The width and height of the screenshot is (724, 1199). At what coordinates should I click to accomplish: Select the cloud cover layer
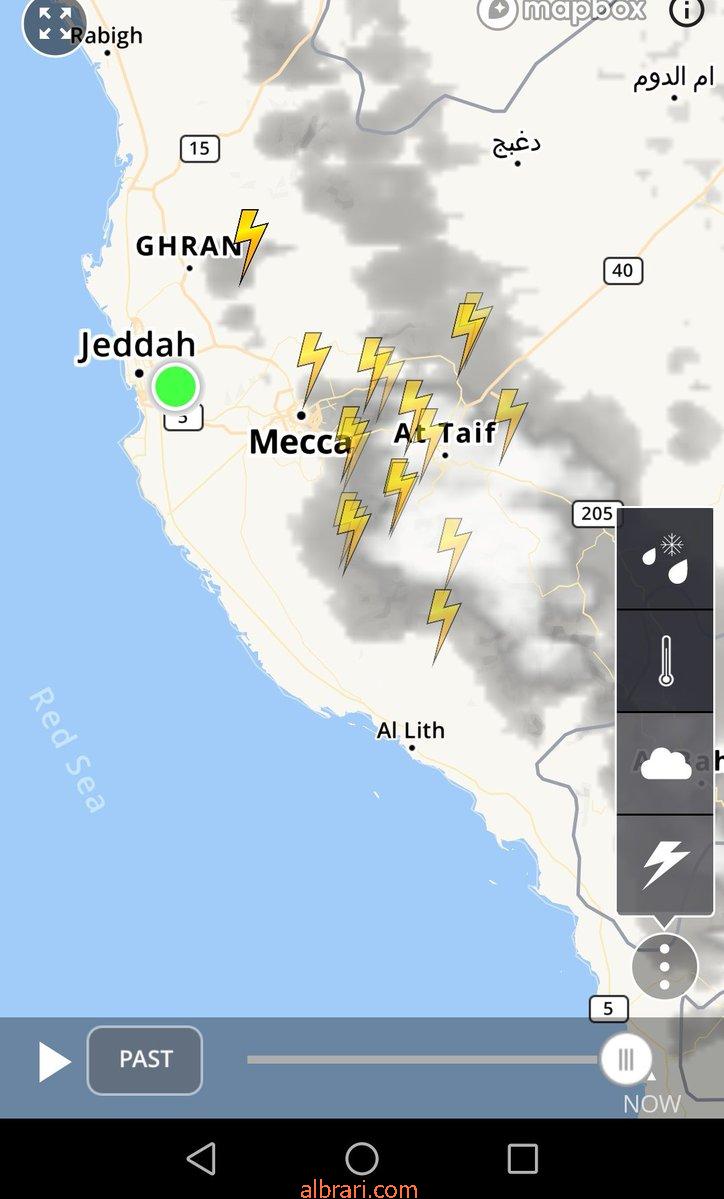coord(665,763)
